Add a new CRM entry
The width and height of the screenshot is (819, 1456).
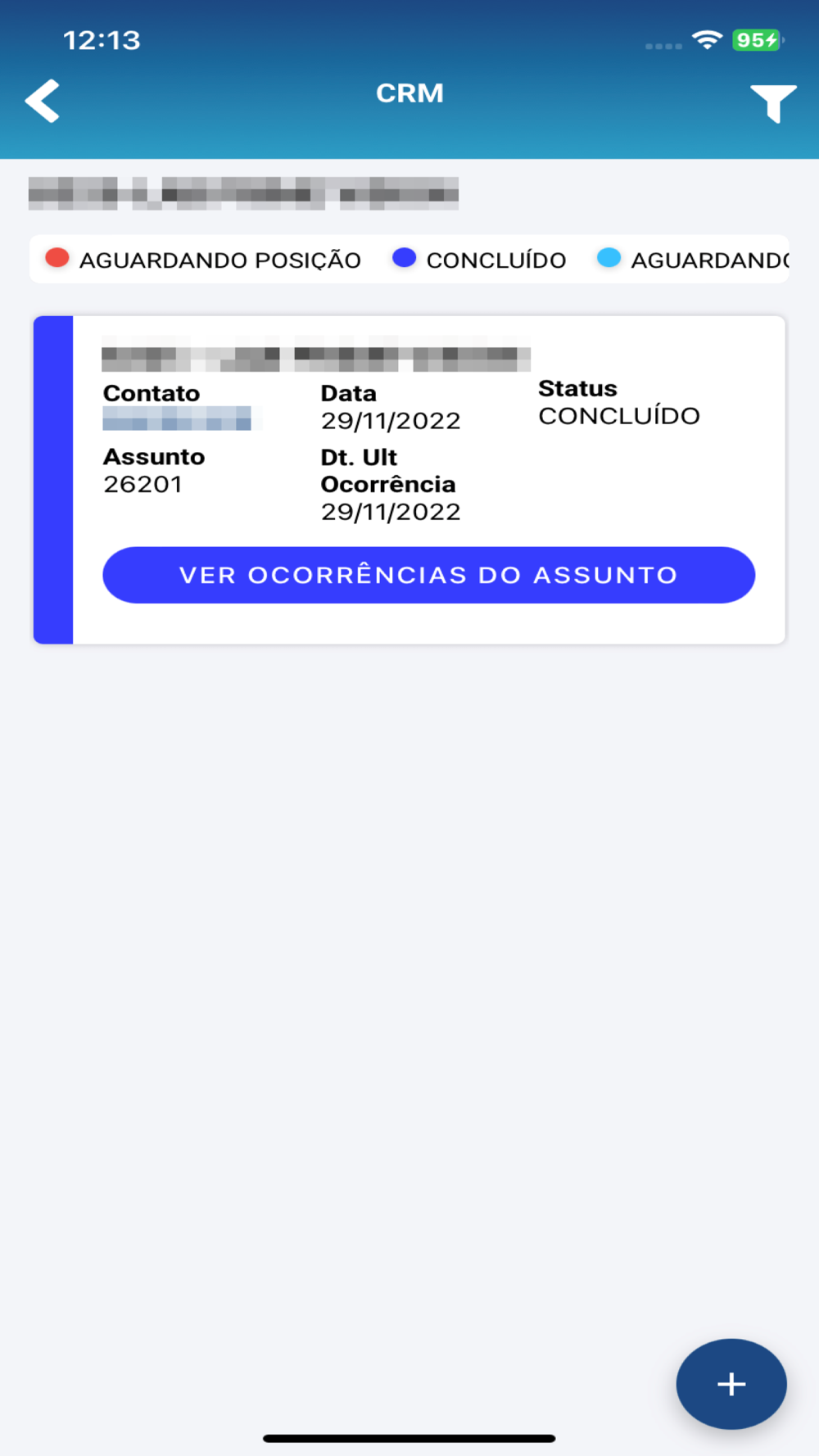click(x=731, y=1383)
